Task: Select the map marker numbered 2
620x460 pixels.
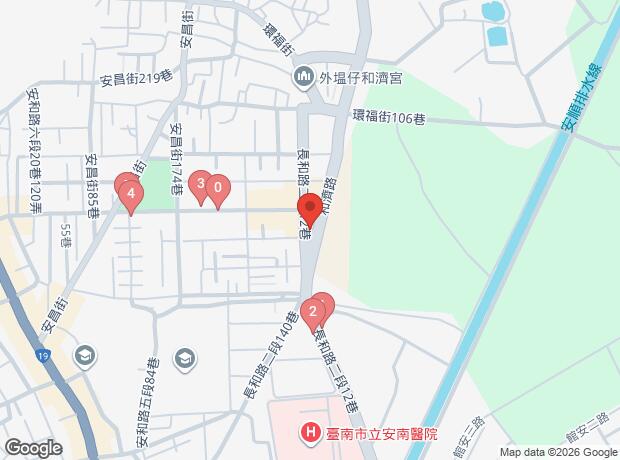Action: pos(313,312)
